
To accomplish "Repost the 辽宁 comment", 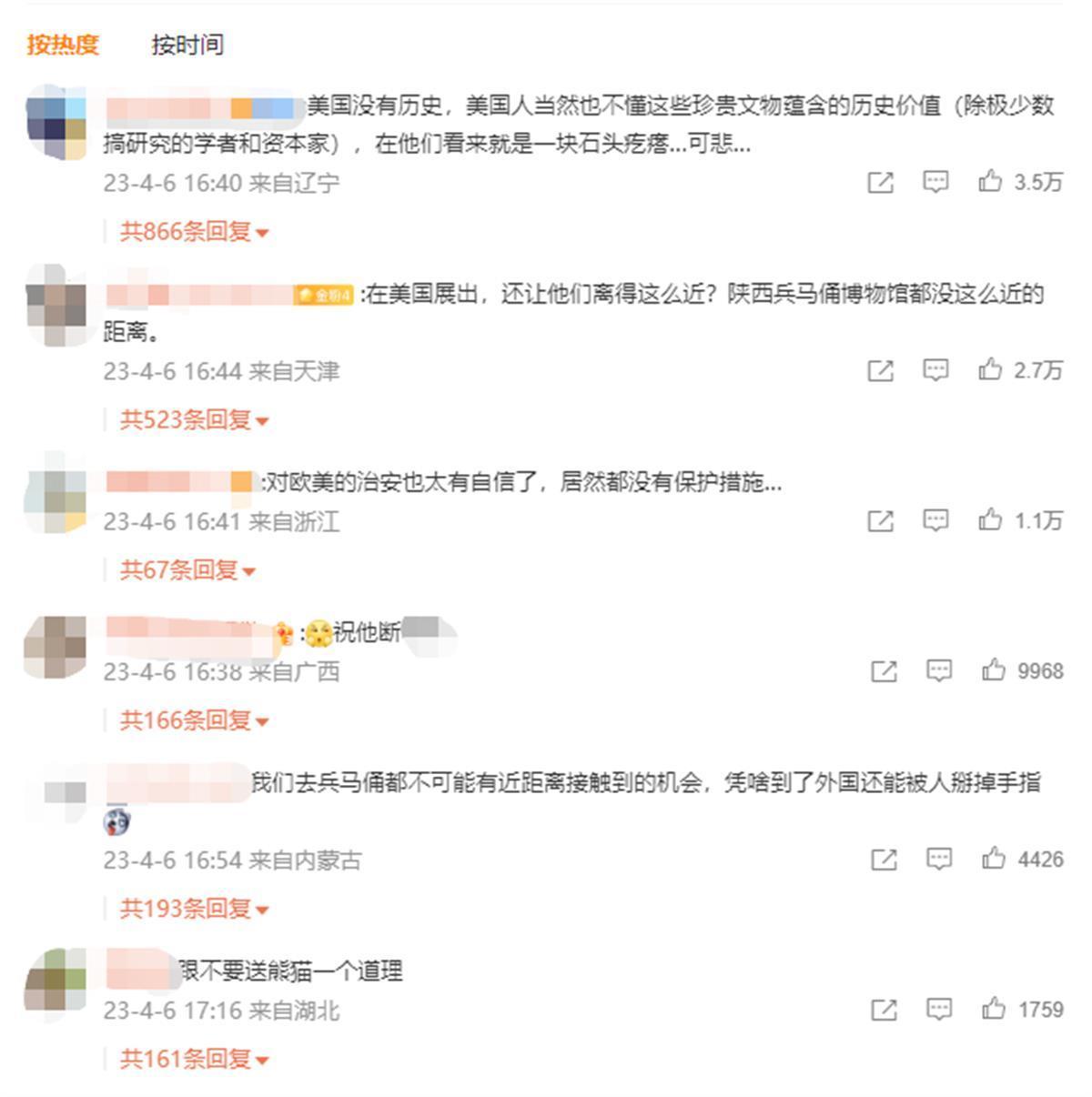I will 880,183.
